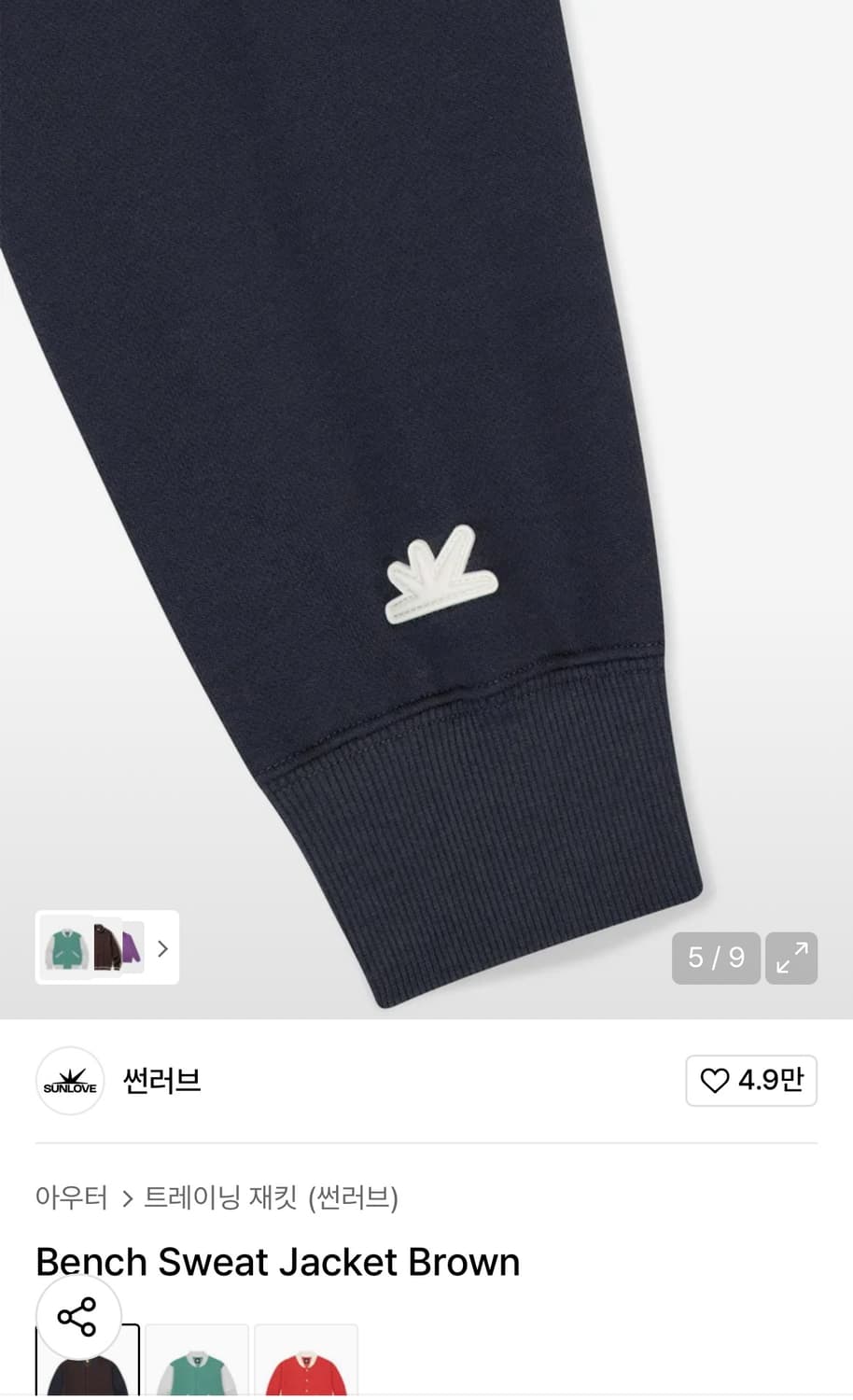Select the green jacket in the preview strip

point(67,947)
